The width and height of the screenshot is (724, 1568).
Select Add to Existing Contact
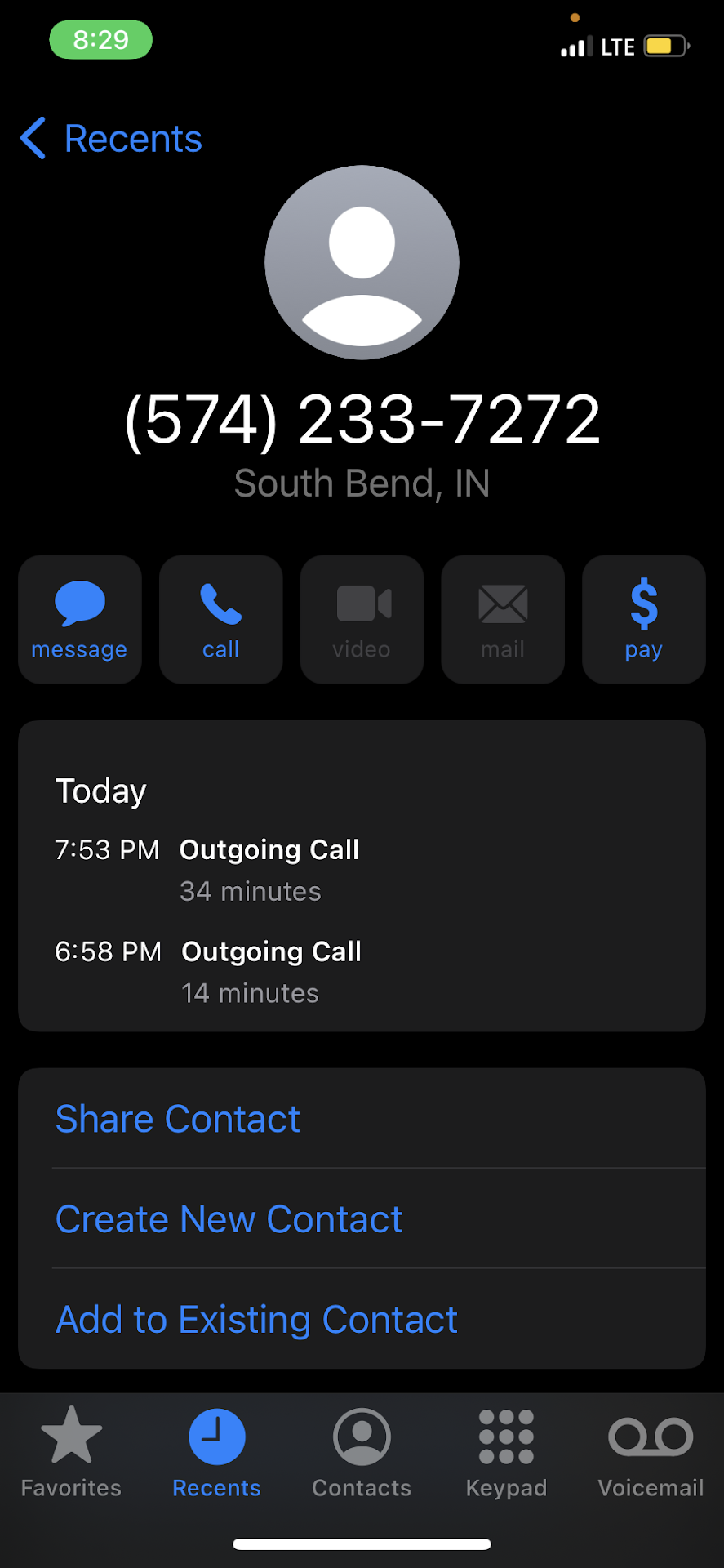coord(256,1320)
